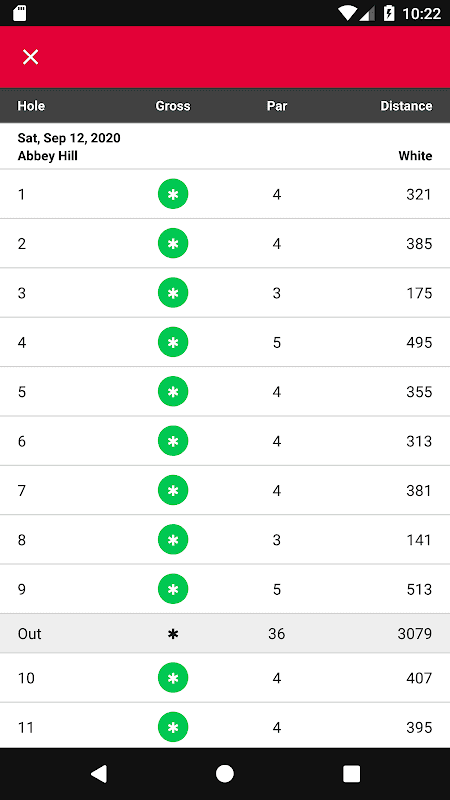
Task: Close the scorecard with the X
Action: [x=31, y=57]
